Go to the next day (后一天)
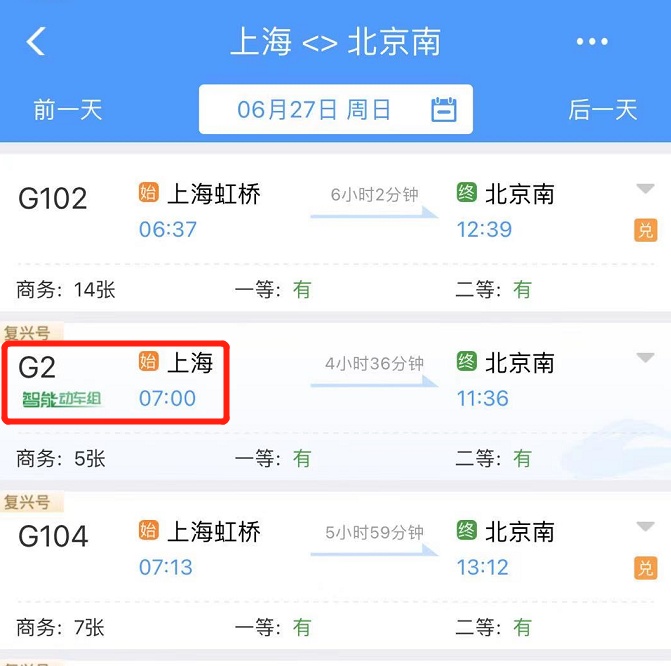Screen dimensions: 671x666 (x=603, y=109)
